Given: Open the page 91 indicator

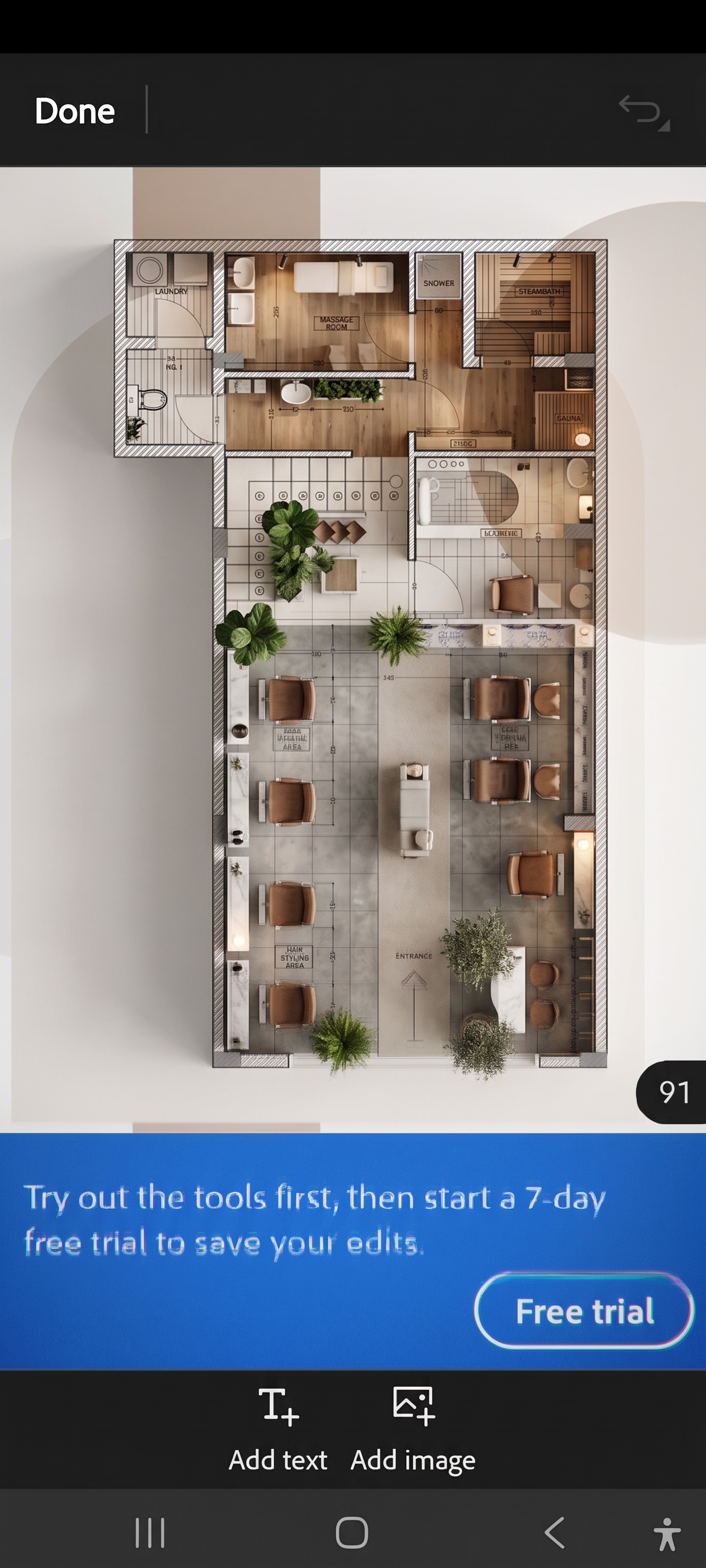Looking at the screenshot, I should click(672, 1091).
